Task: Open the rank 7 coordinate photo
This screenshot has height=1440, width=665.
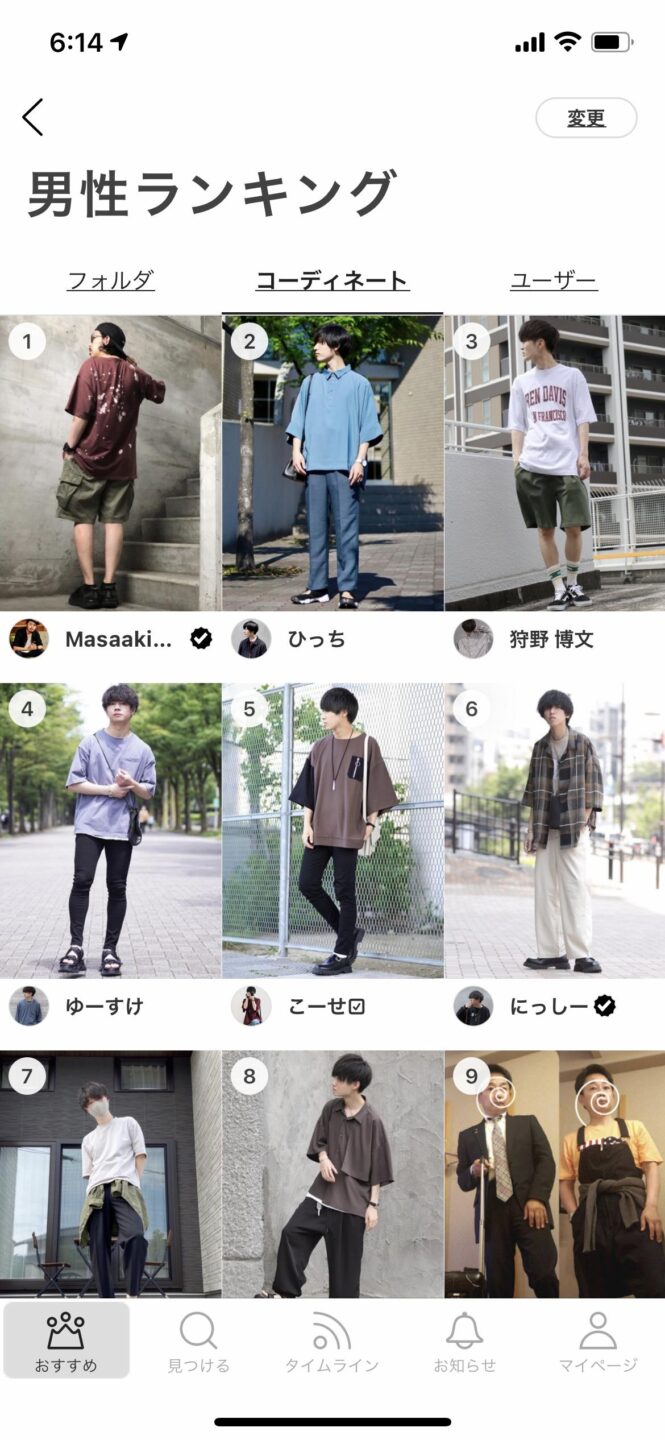Action: (x=110, y=1175)
